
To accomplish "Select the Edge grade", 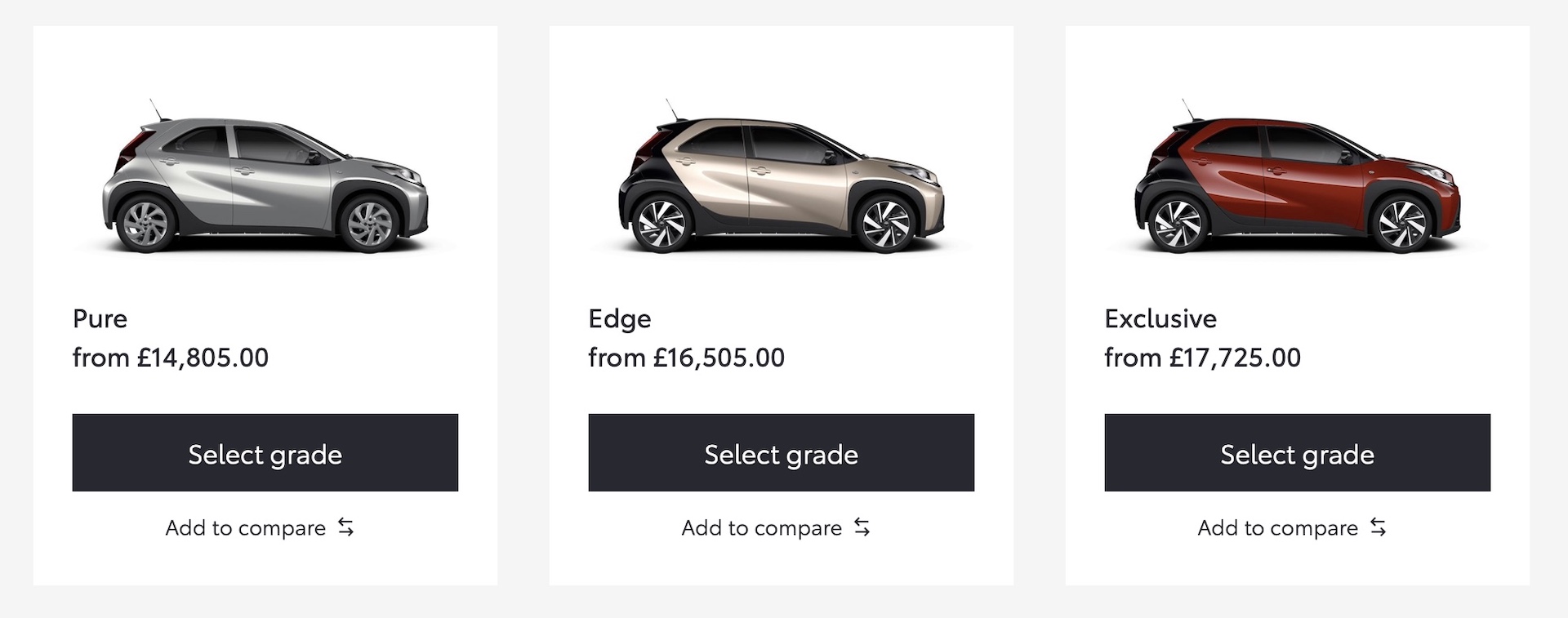I will tap(781, 453).
